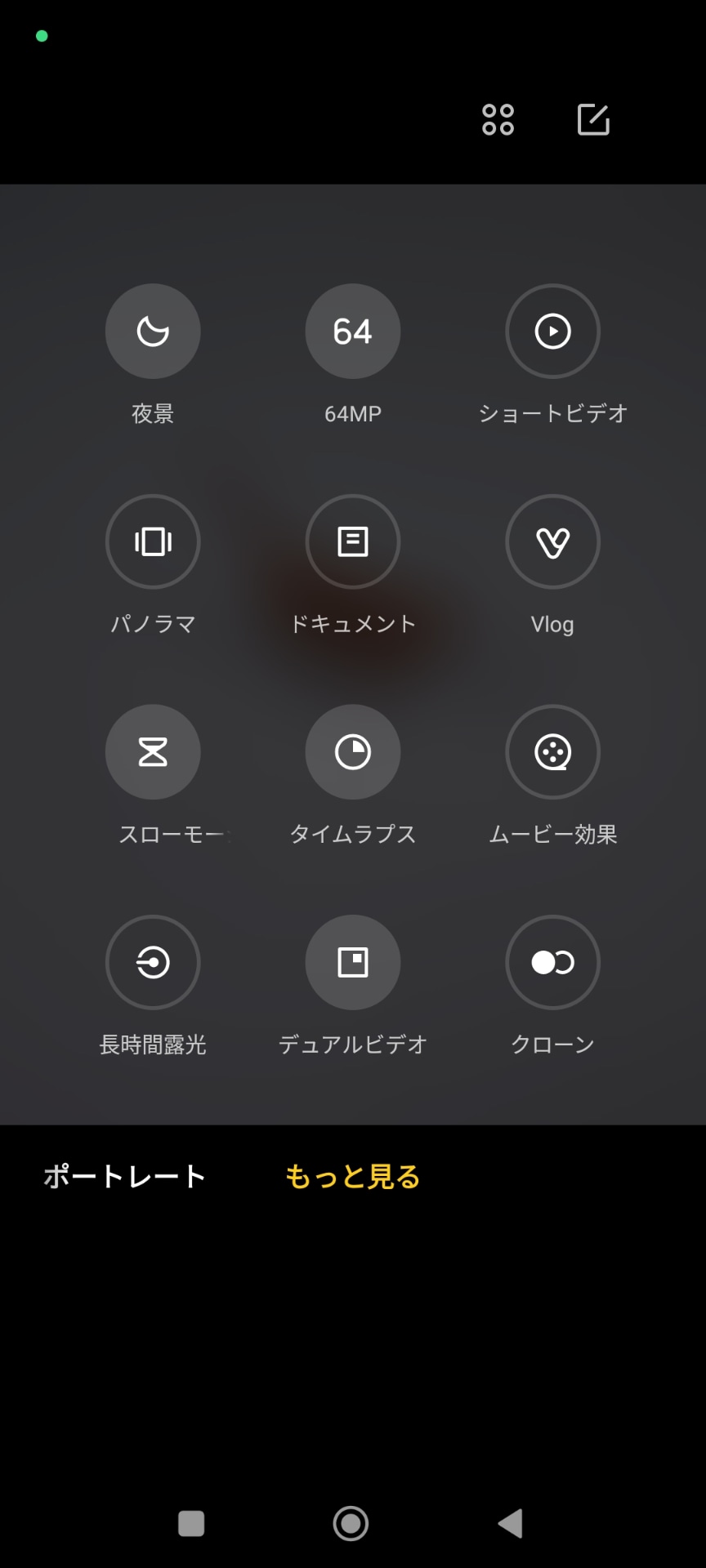The height and width of the screenshot is (1568, 706).
Task: Go back with system back button
Action: (511, 1523)
